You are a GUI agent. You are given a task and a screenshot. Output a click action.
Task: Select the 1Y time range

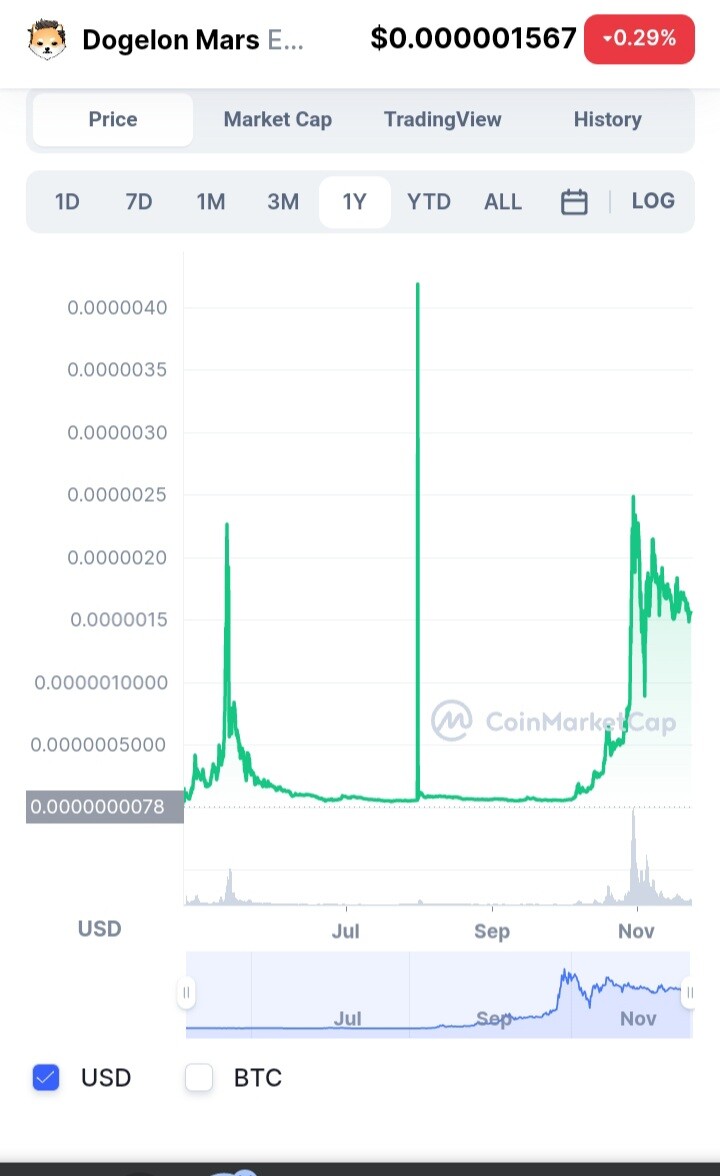[x=354, y=202]
